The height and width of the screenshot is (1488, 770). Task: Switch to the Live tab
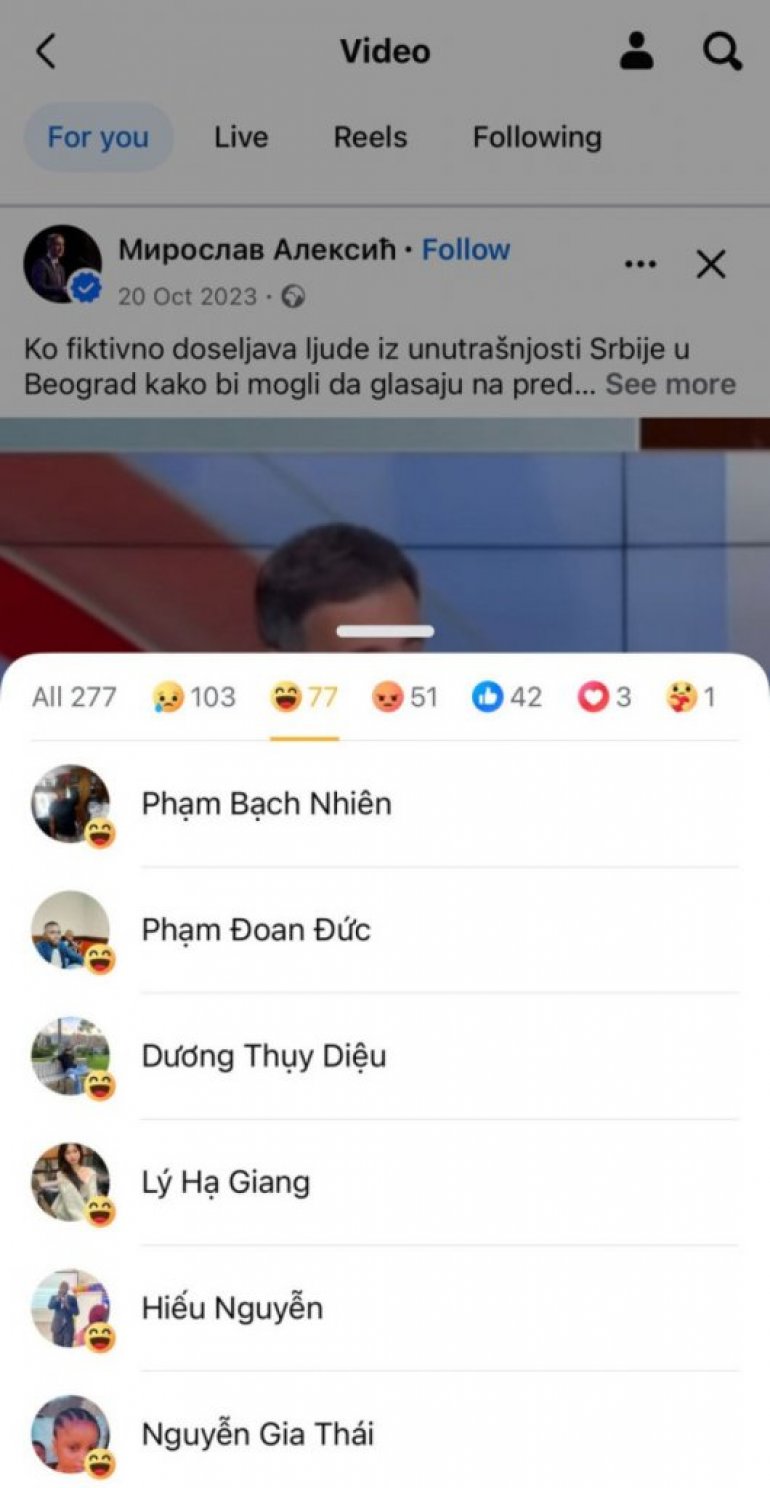[x=240, y=137]
